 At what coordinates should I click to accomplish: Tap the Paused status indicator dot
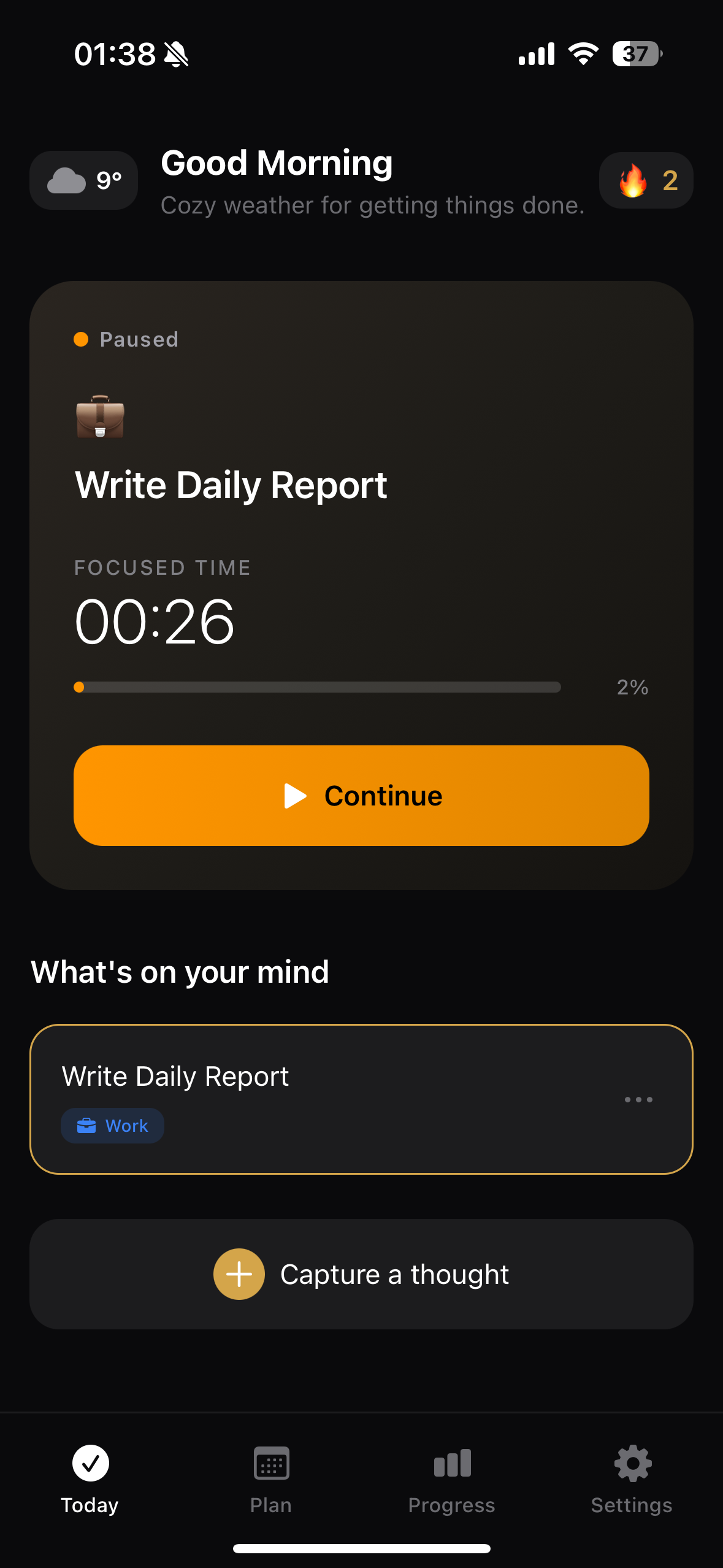coord(80,338)
